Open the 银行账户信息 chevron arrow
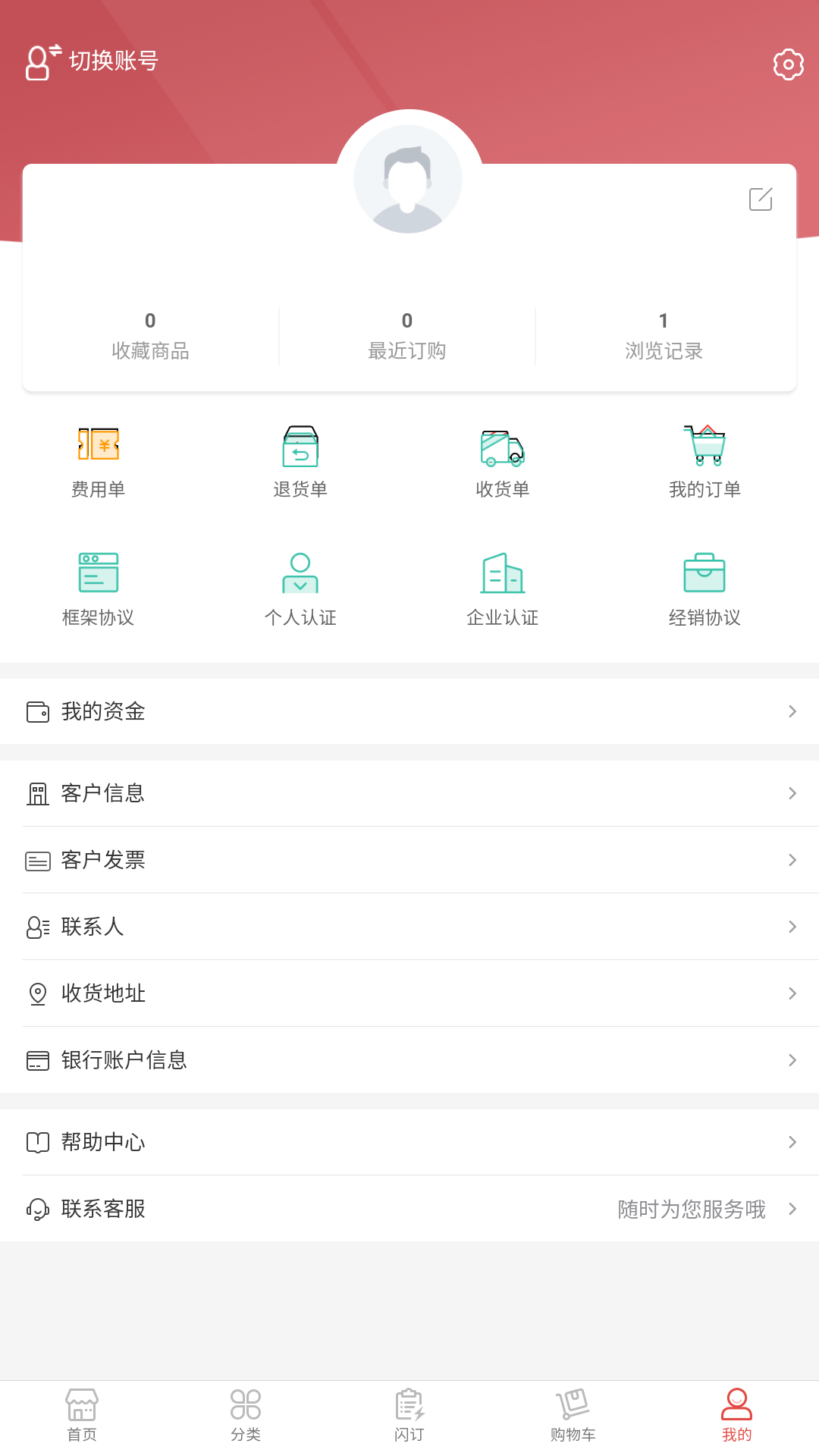The width and height of the screenshot is (819, 1456). [792, 1060]
